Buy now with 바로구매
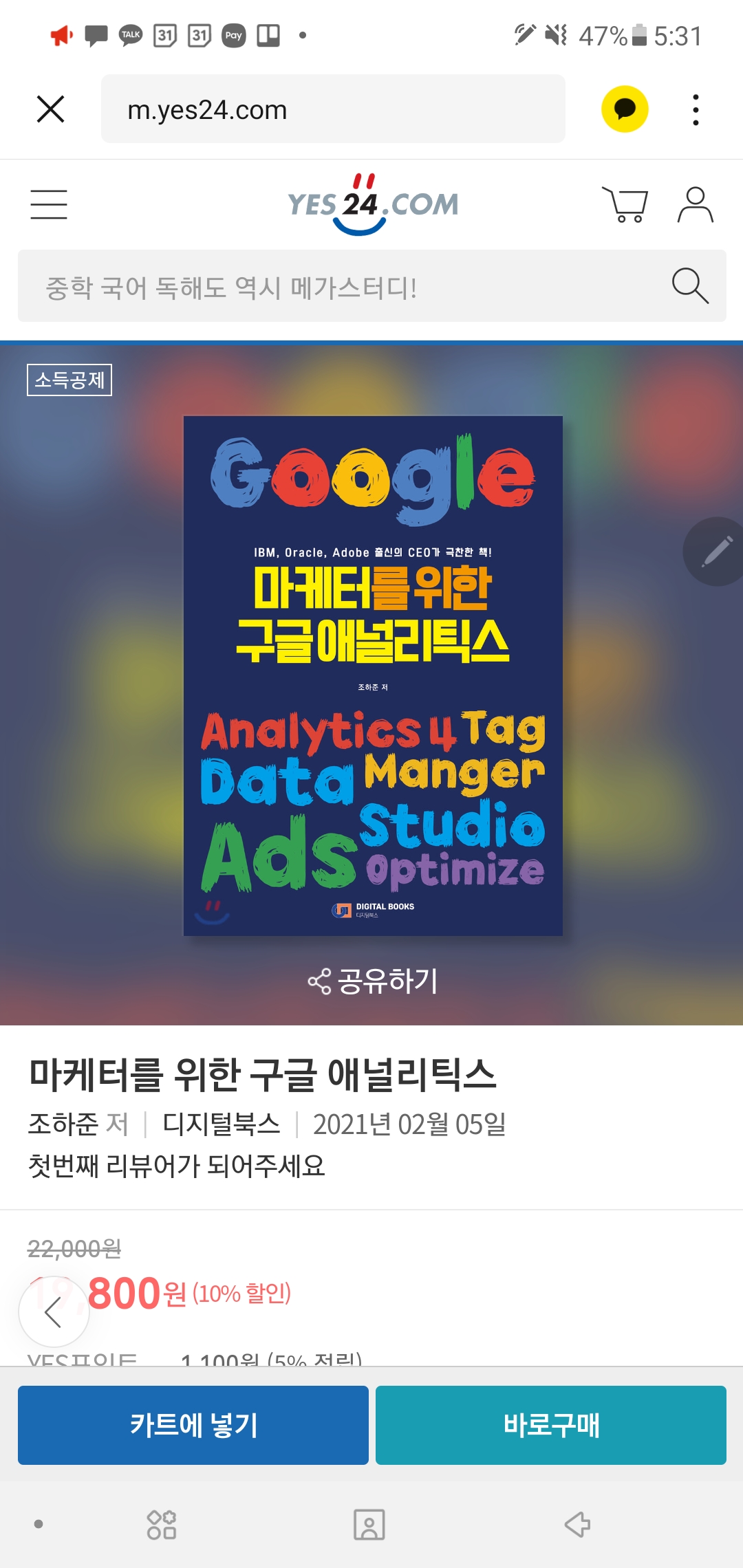Image resolution: width=743 pixels, height=1568 pixels. tap(550, 1425)
